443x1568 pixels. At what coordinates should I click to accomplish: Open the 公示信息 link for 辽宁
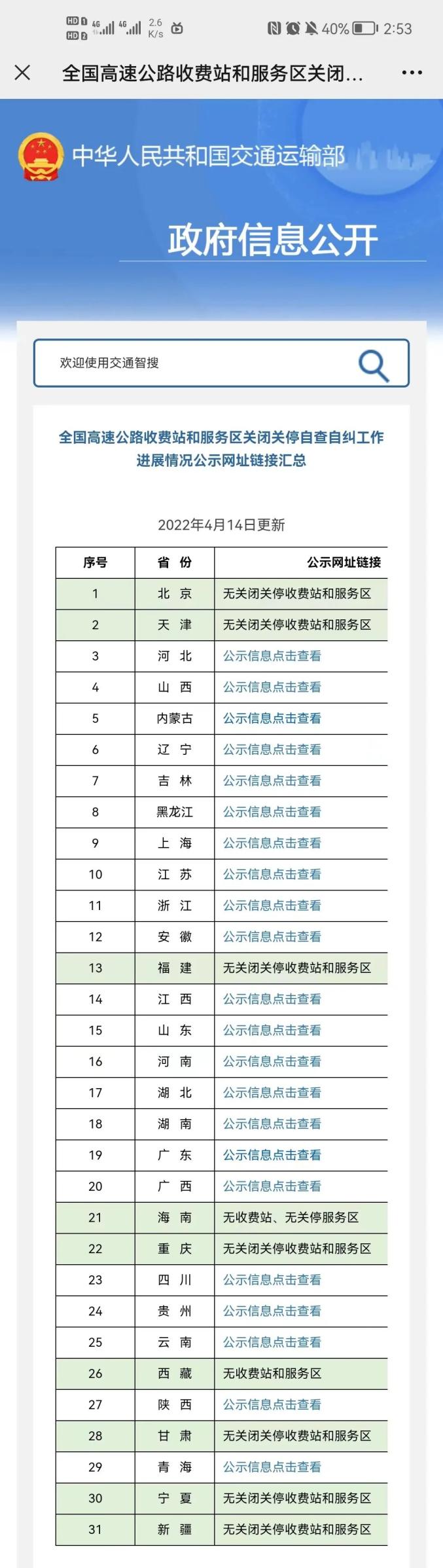click(272, 750)
